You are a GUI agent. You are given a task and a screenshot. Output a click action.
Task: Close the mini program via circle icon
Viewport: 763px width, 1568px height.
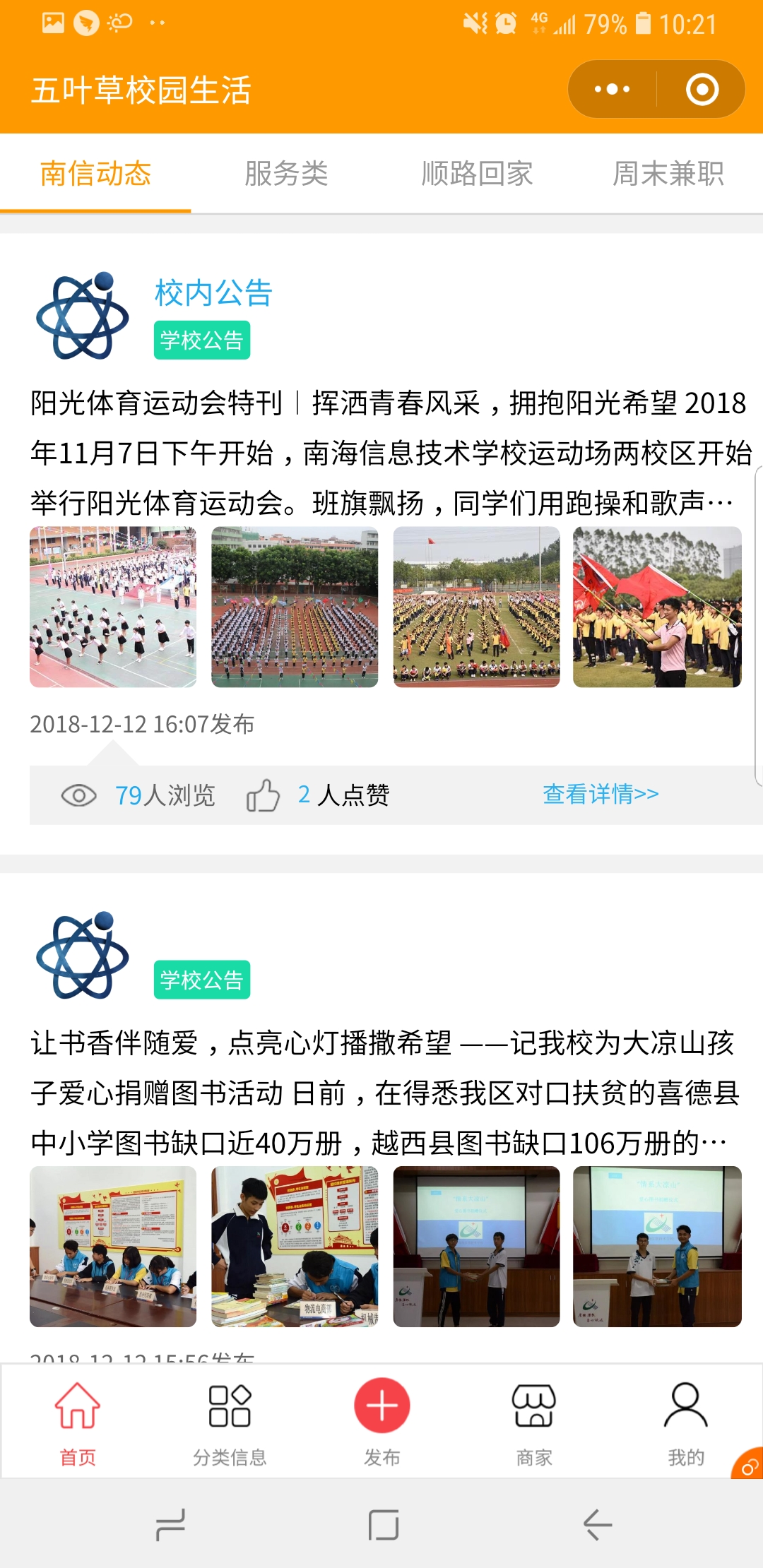click(702, 90)
